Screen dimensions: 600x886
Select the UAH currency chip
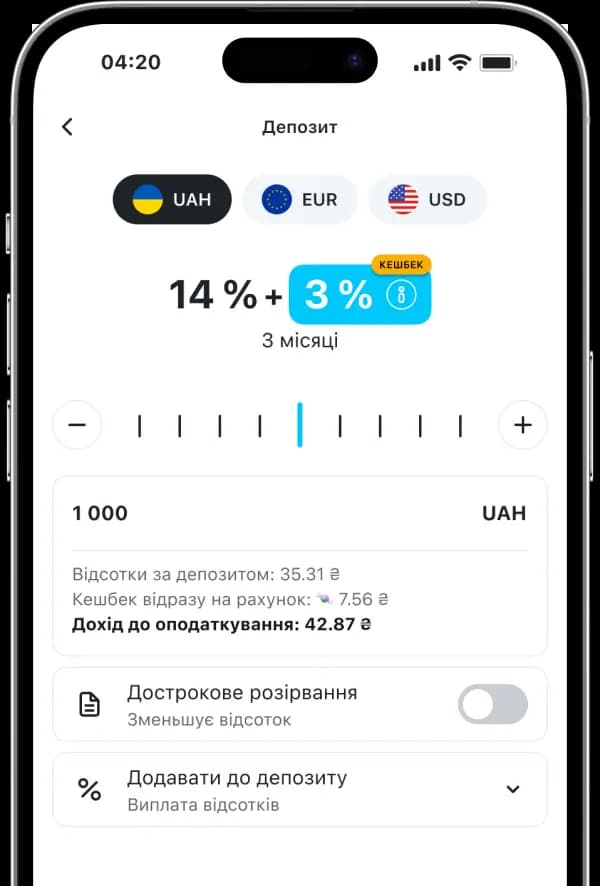coord(172,199)
